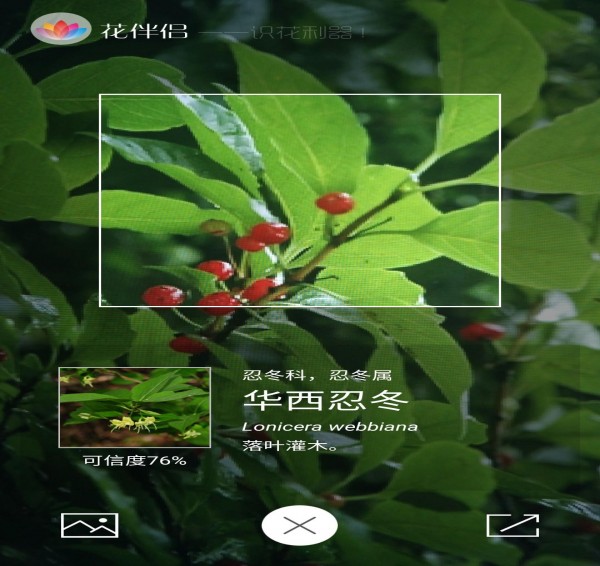Open the 华西忍冬 reference photo thumbnail
This screenshot has width=600, height=566.
tap(134, 407)
